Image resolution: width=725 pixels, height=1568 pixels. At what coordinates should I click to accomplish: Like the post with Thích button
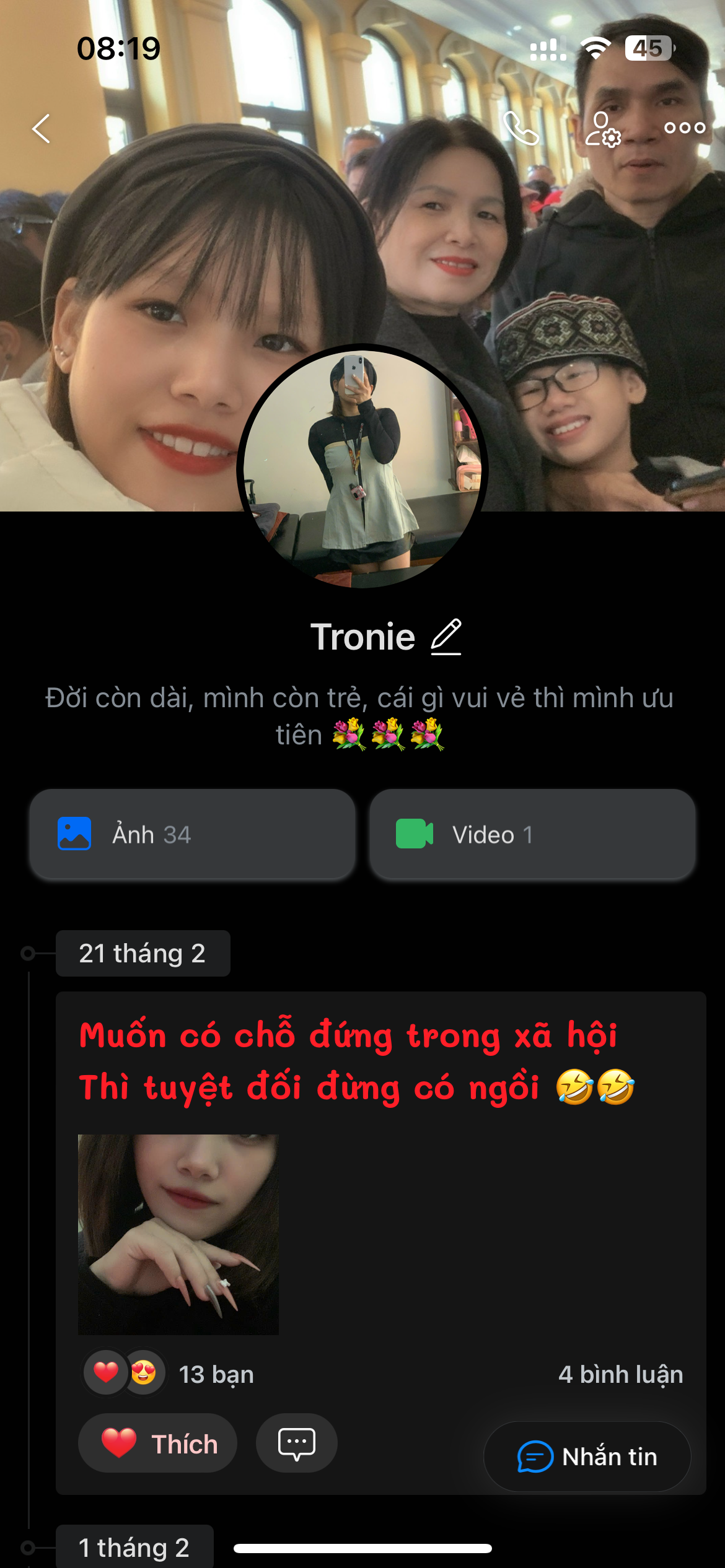158,1443
